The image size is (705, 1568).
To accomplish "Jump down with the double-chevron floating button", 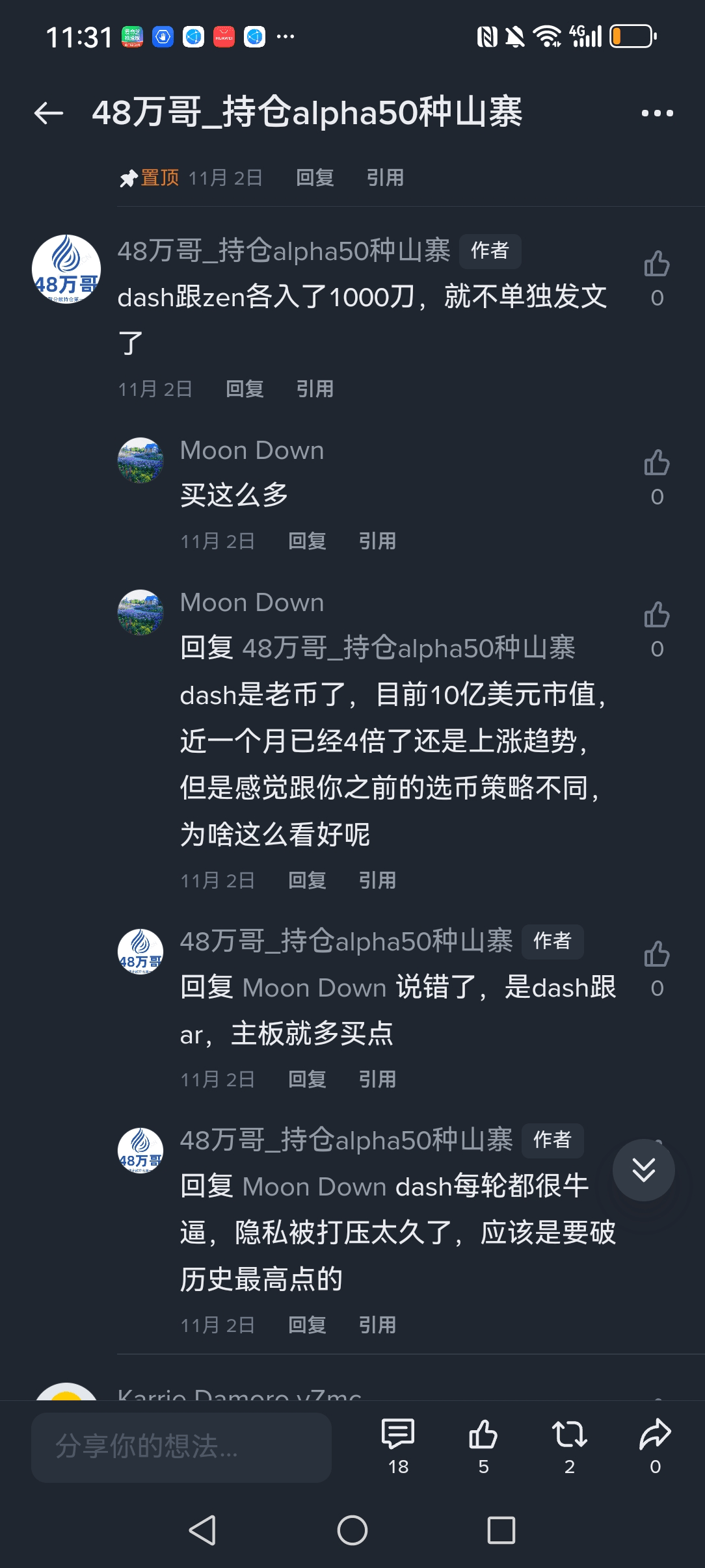I will click(643, 1170).
